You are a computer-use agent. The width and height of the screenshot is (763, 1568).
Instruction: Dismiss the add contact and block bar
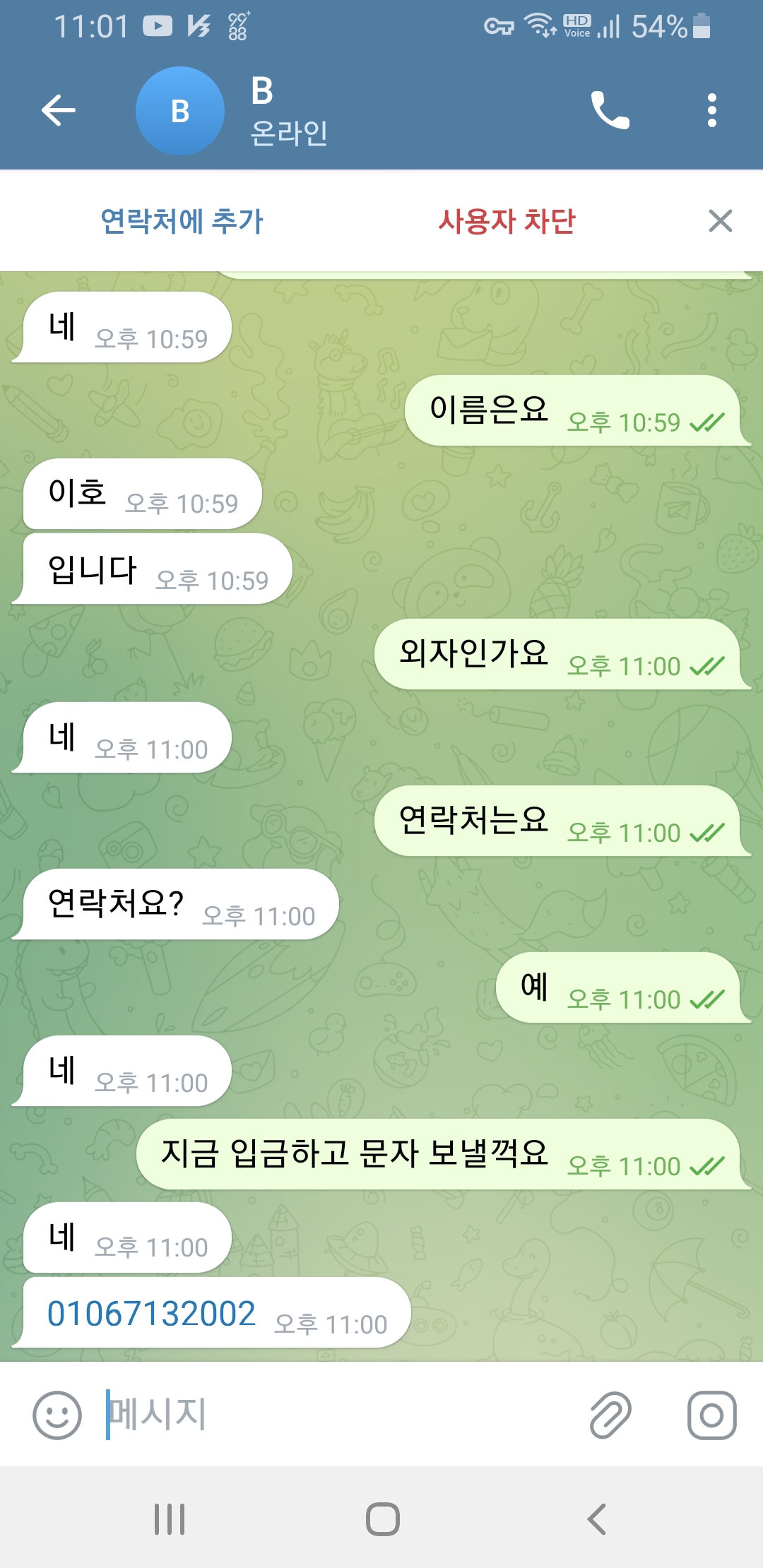click(720, 221)
